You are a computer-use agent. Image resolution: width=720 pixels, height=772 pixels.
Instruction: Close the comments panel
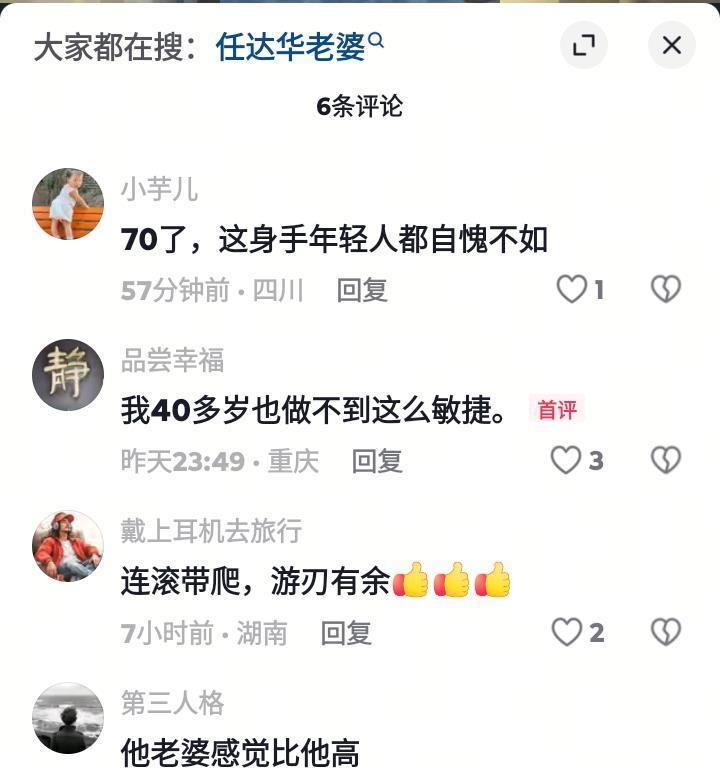pyautogui.click(x=671, y=45)
